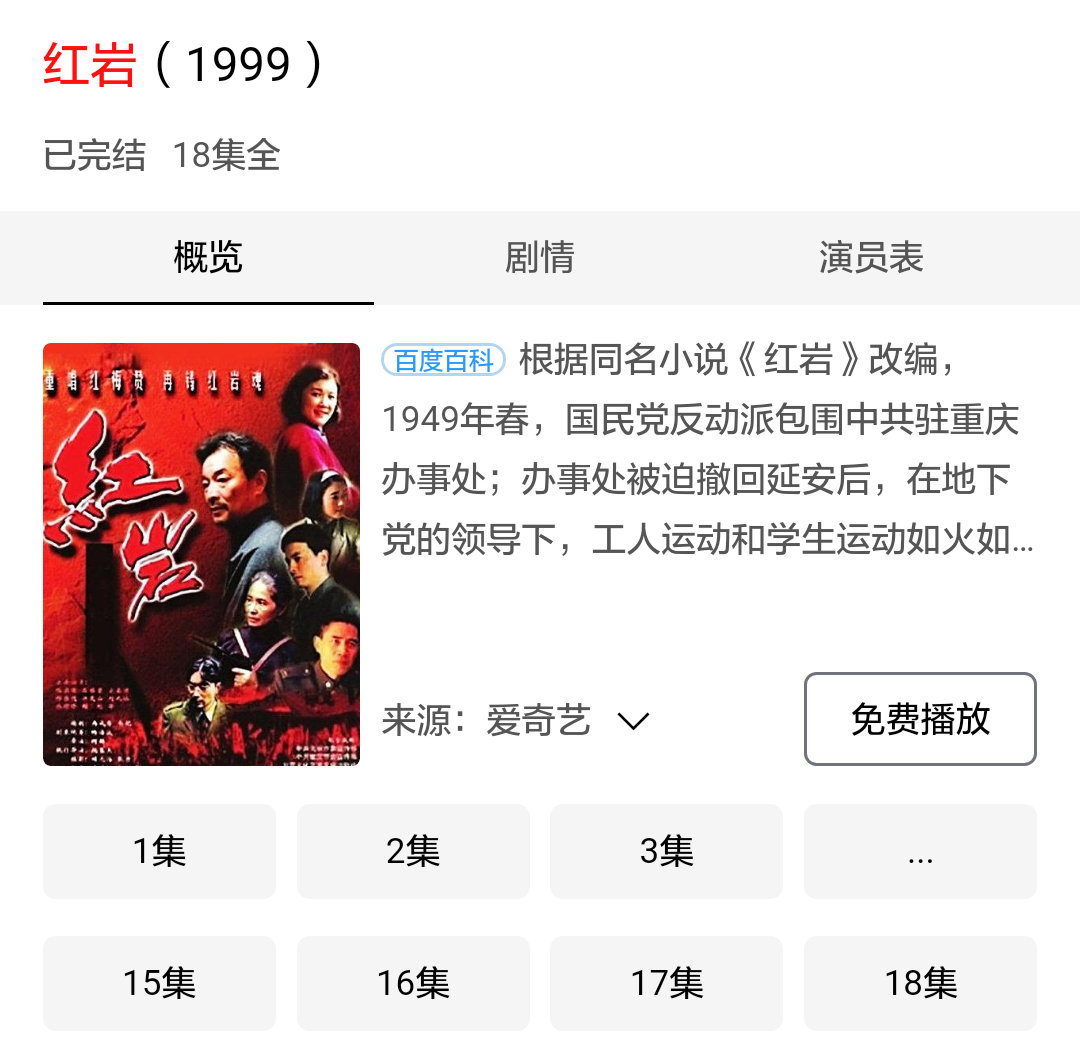Play episode 2集
The image size is (1080, 1064).
413,851
